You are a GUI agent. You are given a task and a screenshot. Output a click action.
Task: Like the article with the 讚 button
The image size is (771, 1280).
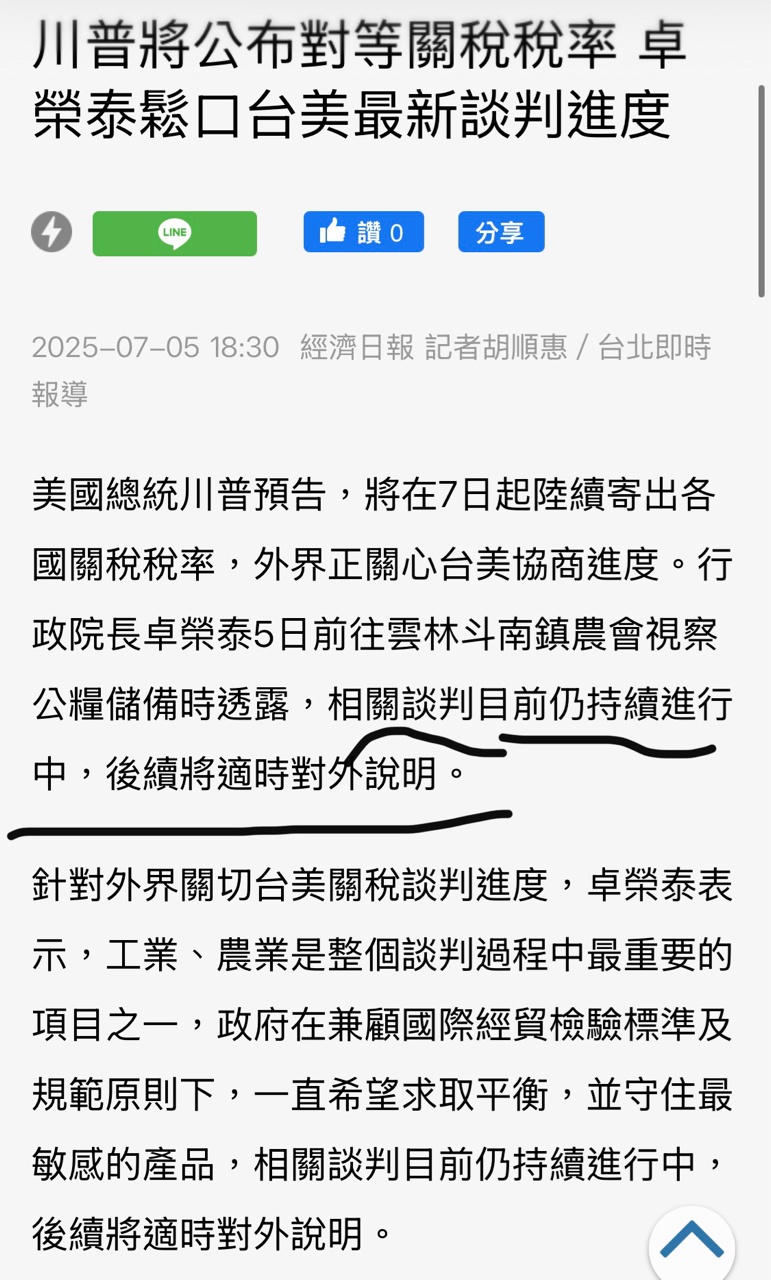pyautogui.click(x=364, y=232)
